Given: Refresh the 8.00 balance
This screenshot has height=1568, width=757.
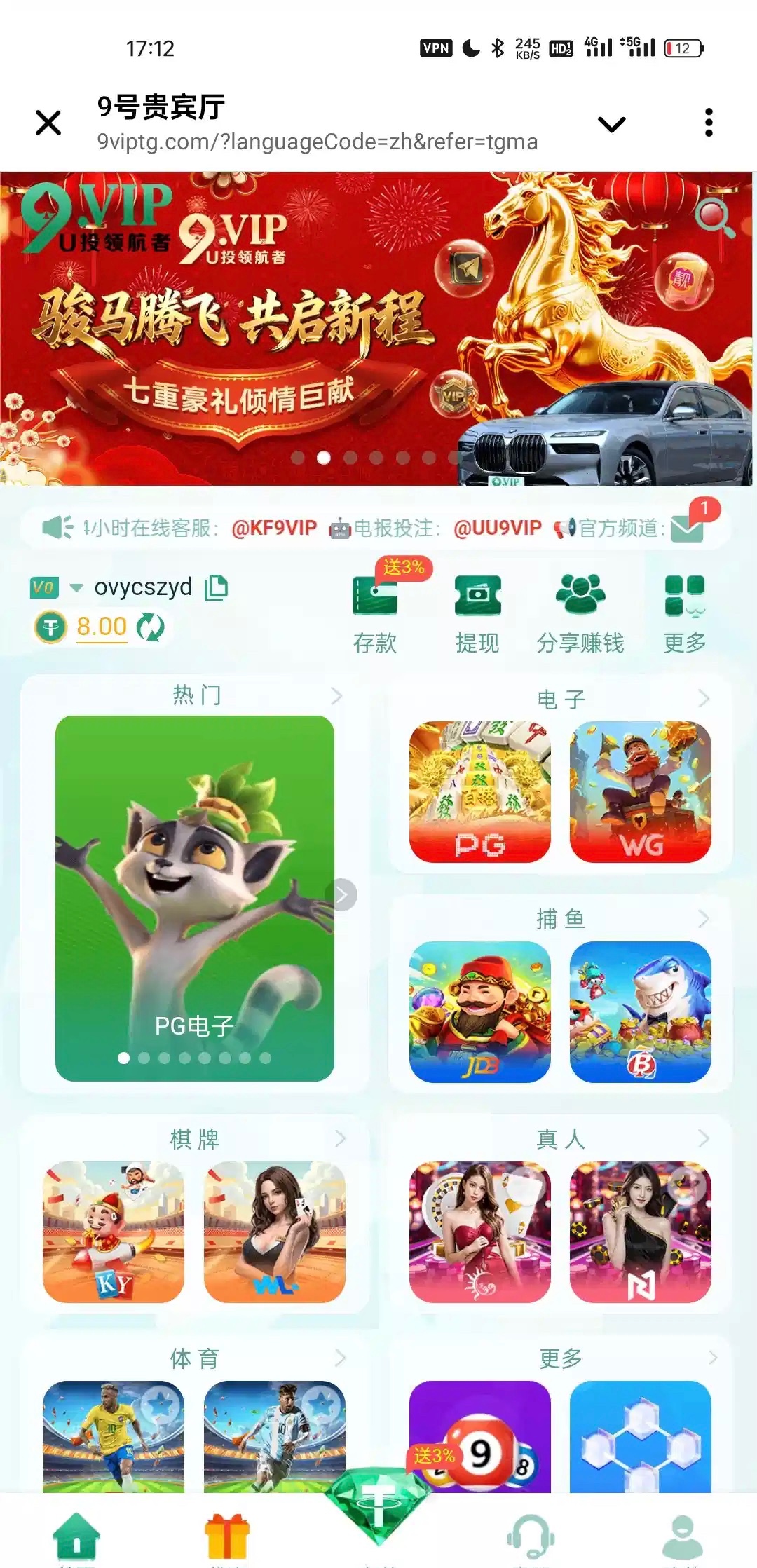Looking at the screenshot, I should tap(150, 627).
